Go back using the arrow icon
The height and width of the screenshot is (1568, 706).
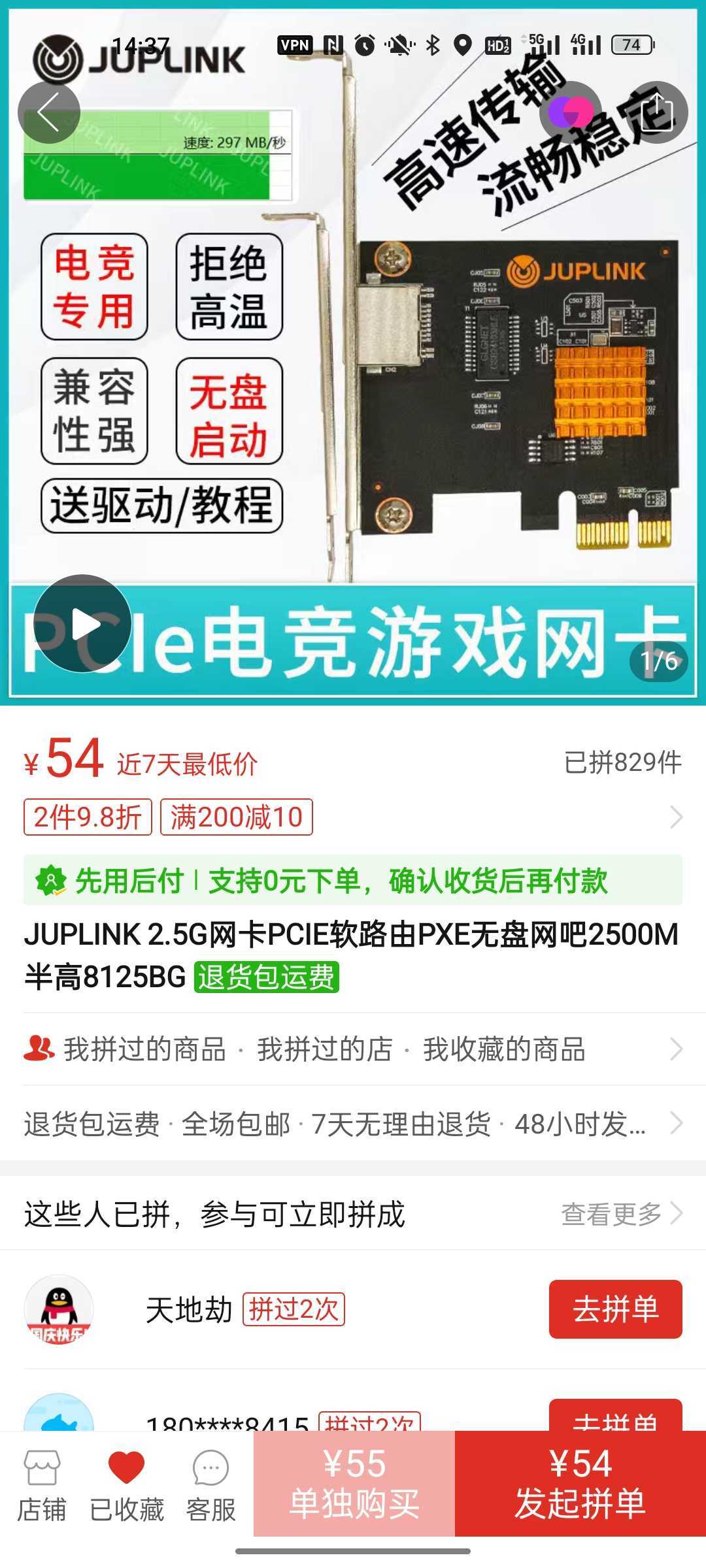click(x=49, y=112)
